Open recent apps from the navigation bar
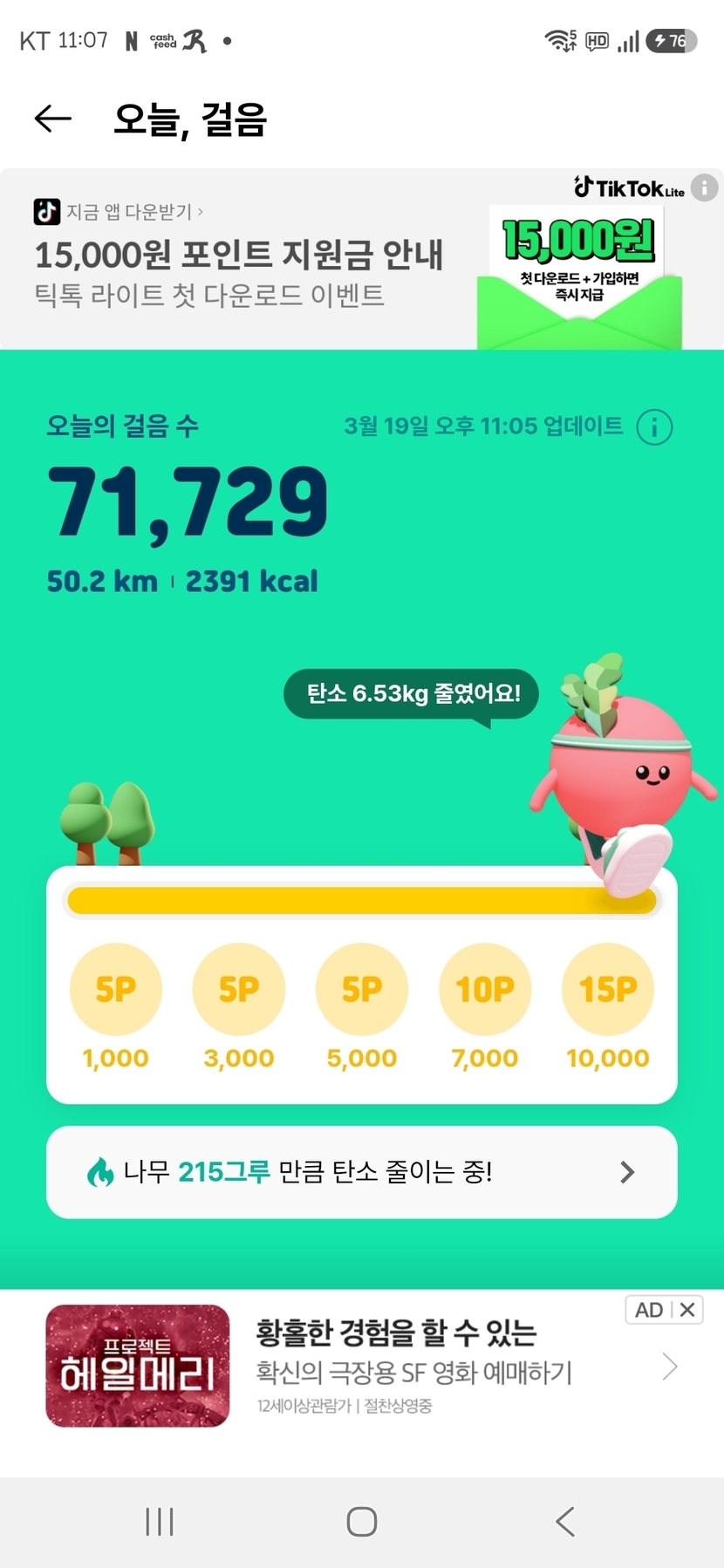Viewport: 724px width, 1568px height. click(x=159, y=1522)
